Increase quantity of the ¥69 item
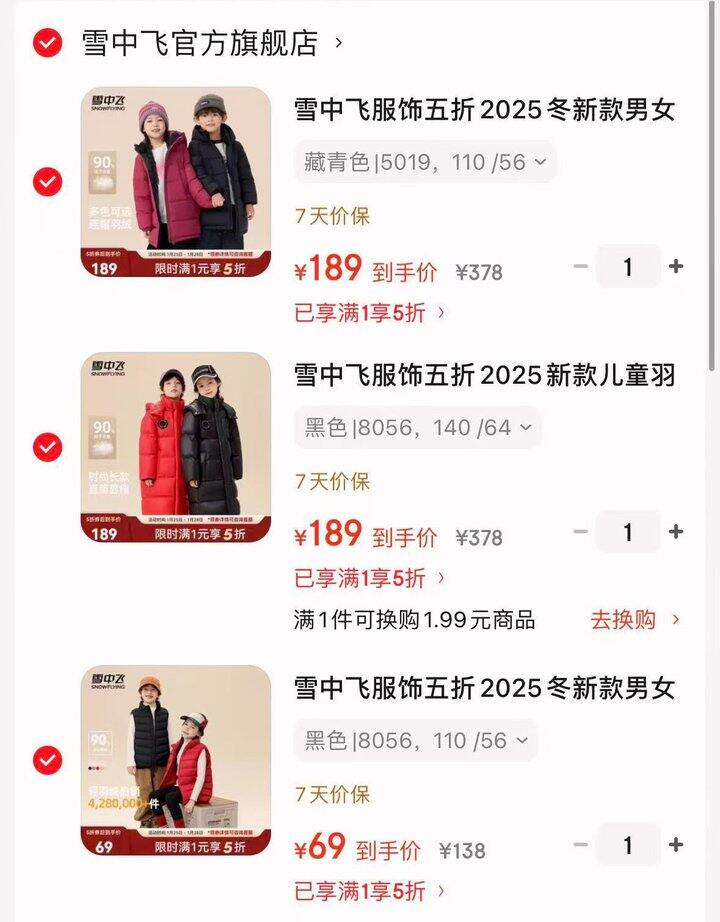 pyautogui.click(x=676, y=845)
